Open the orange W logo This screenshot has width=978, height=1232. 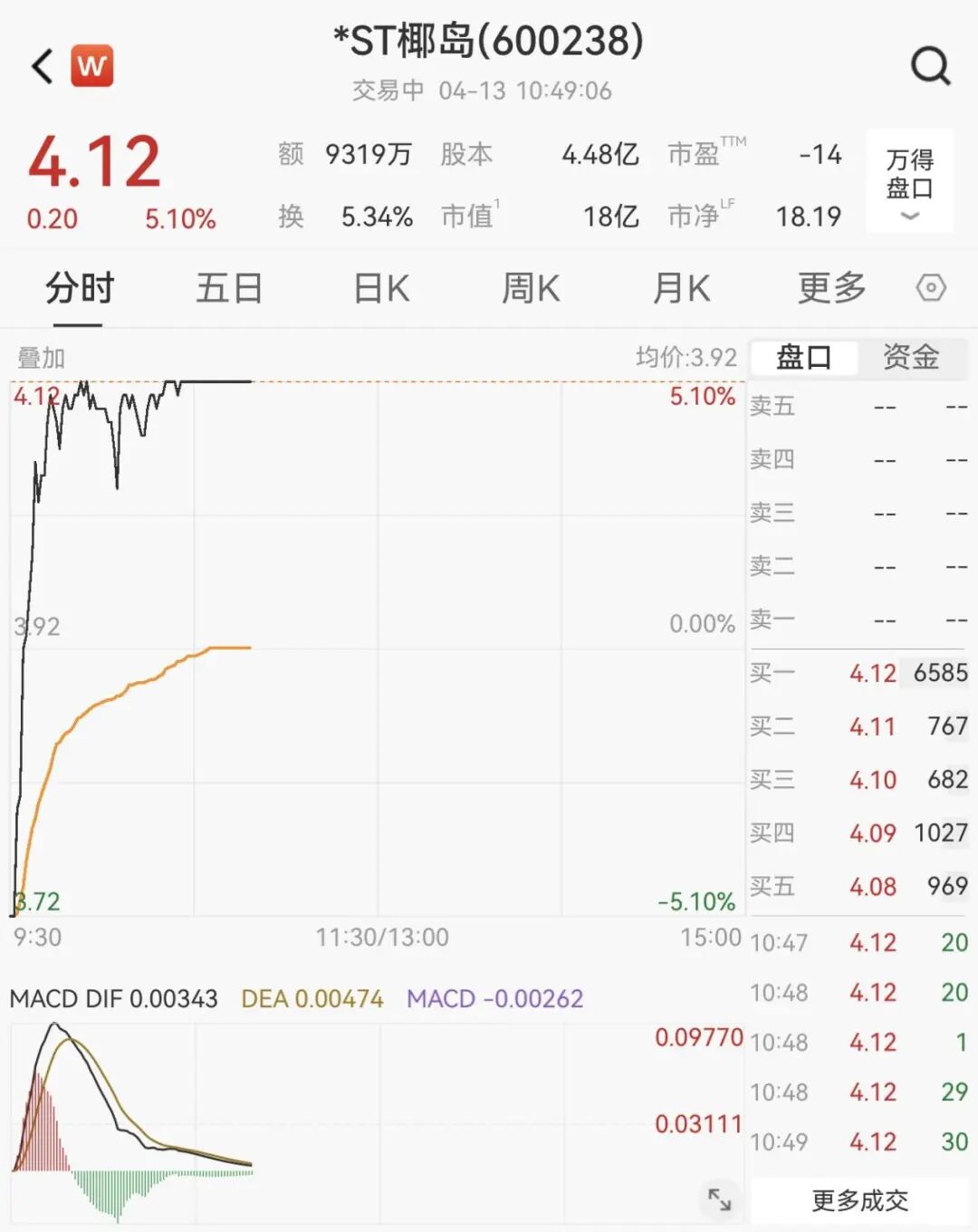[92, 66]
